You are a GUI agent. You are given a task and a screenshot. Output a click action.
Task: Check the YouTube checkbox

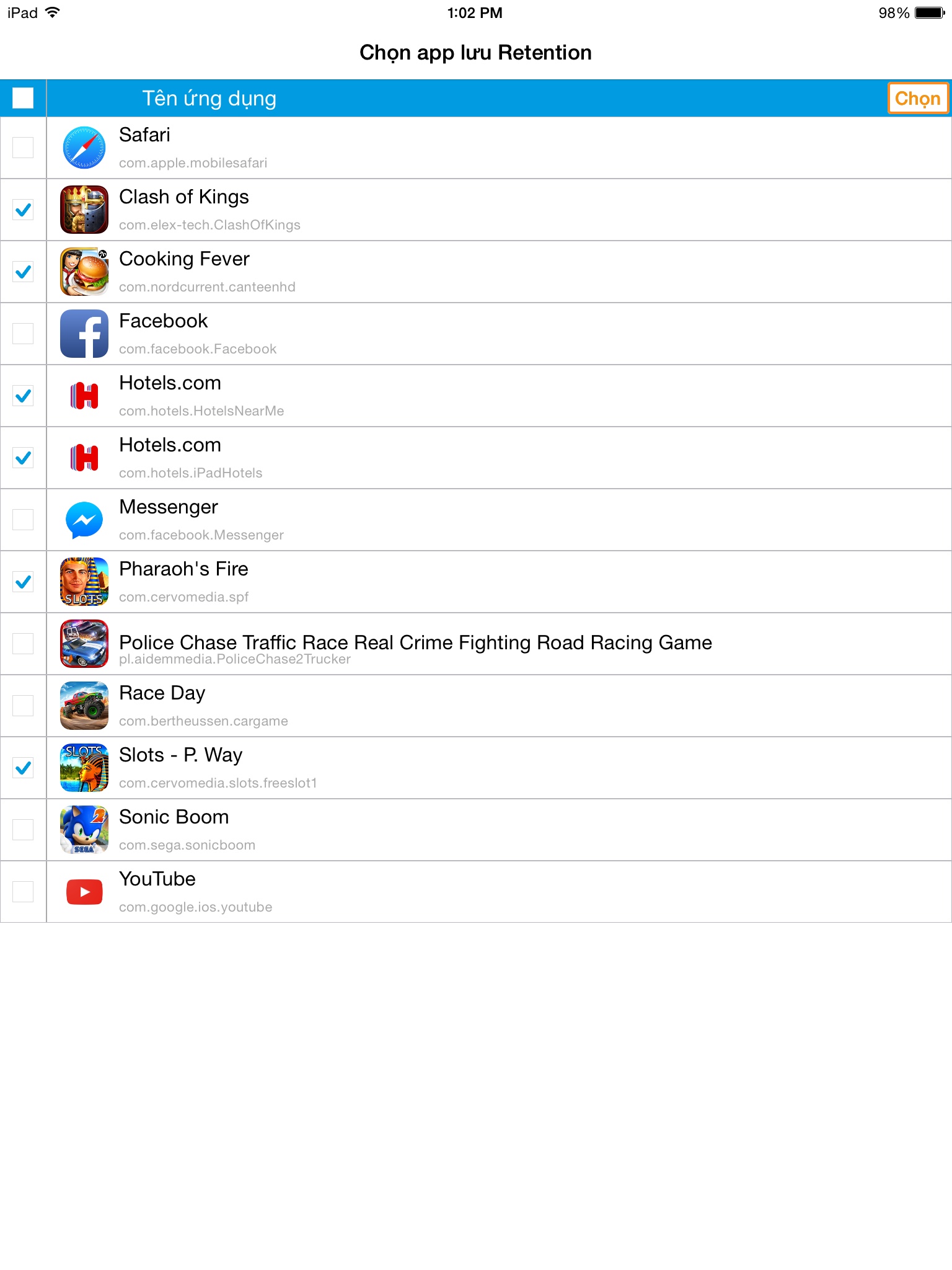pos(23,892)
